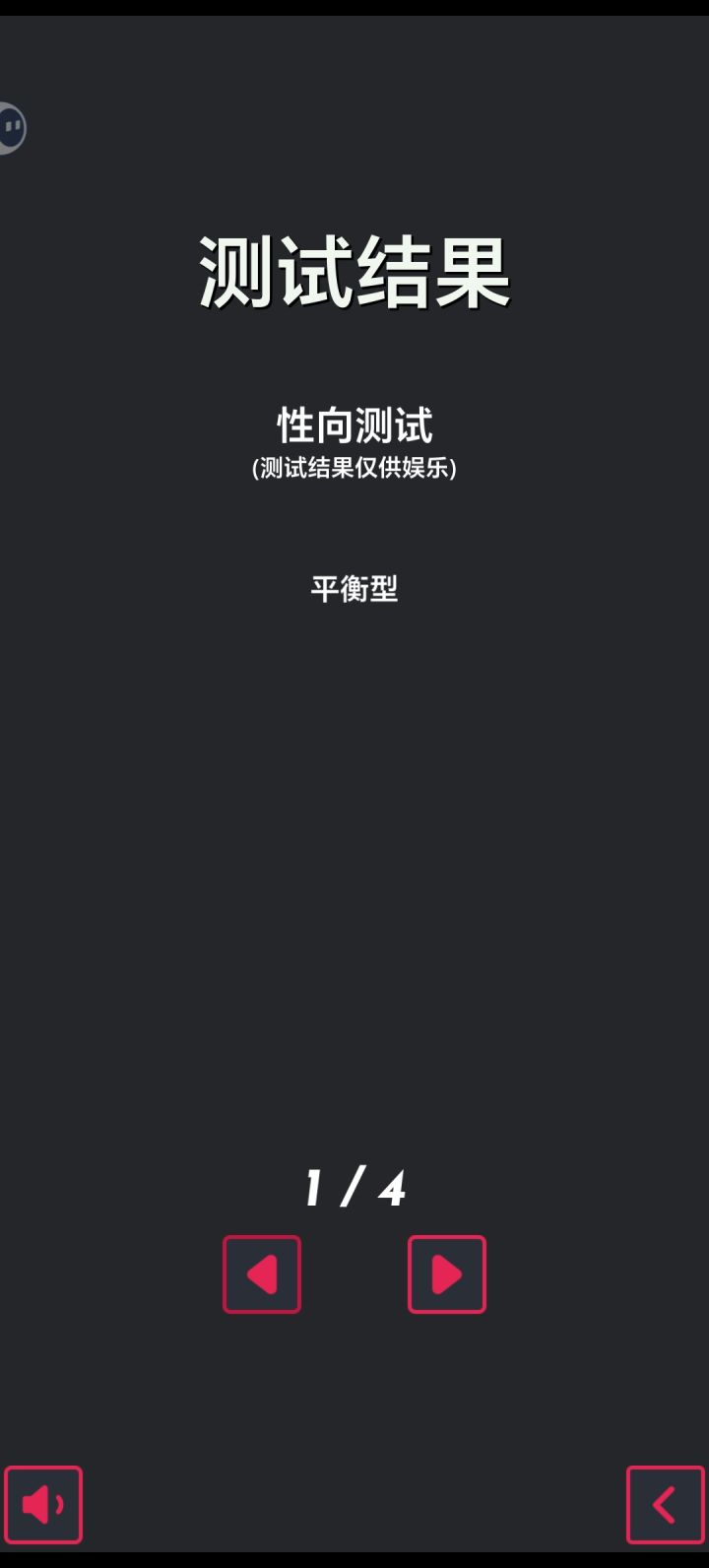The width and height of the screenshot is (709, 1568).
Task: Click the 测试结果仅供娱乐 disclaimer text
Action: pos(354,469)
